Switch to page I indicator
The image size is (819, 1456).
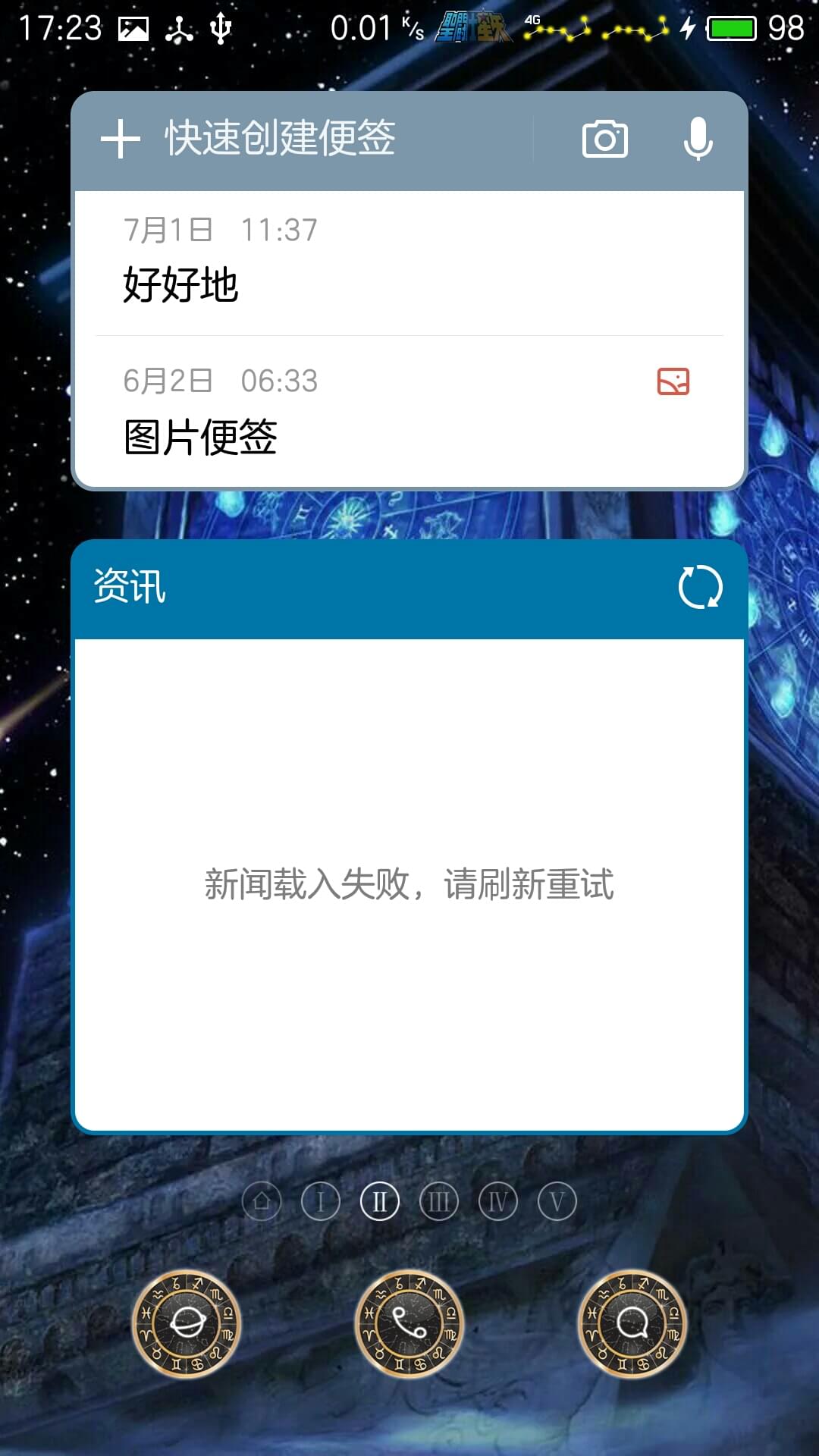click(x=321, y=1201)
